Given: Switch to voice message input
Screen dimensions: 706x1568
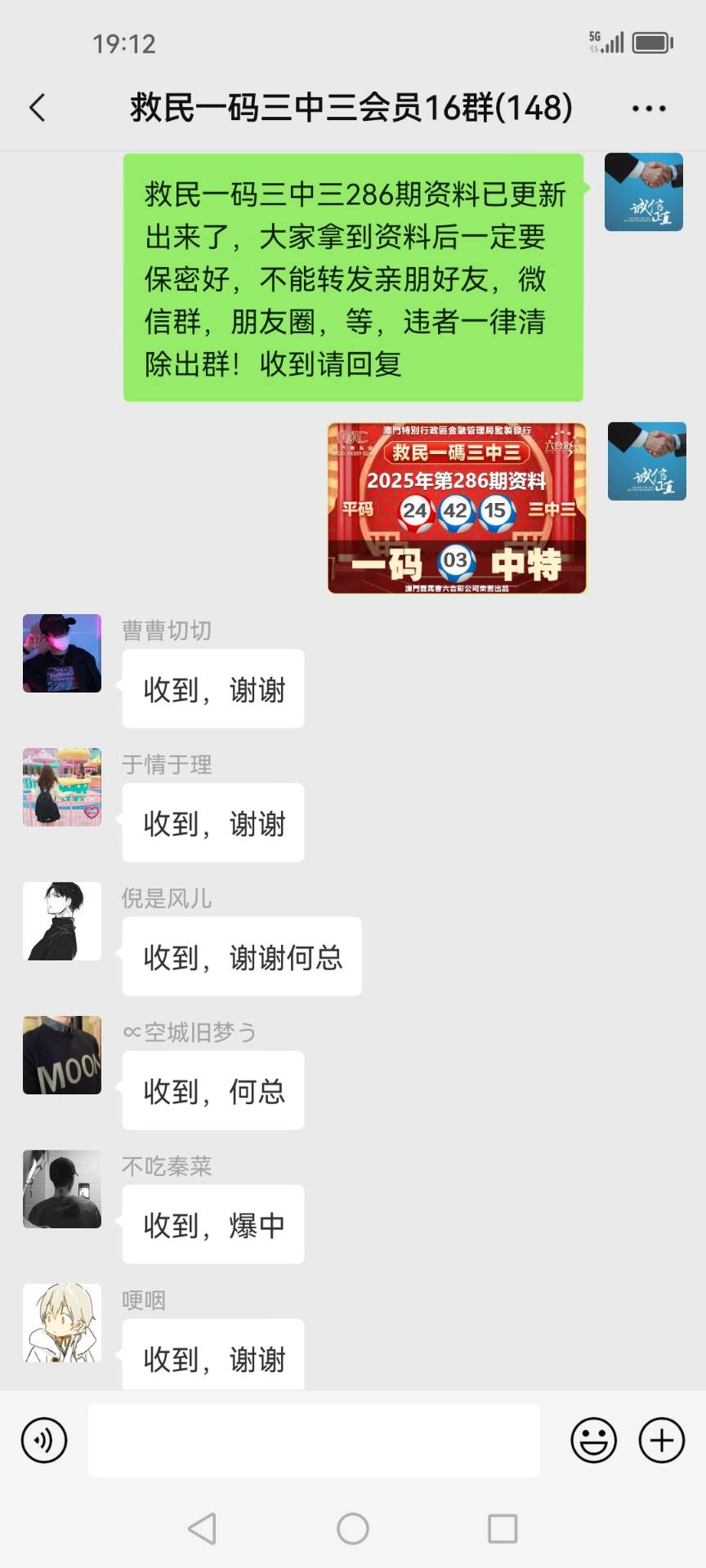Looking at the screenshot, I should point(44,1440).
